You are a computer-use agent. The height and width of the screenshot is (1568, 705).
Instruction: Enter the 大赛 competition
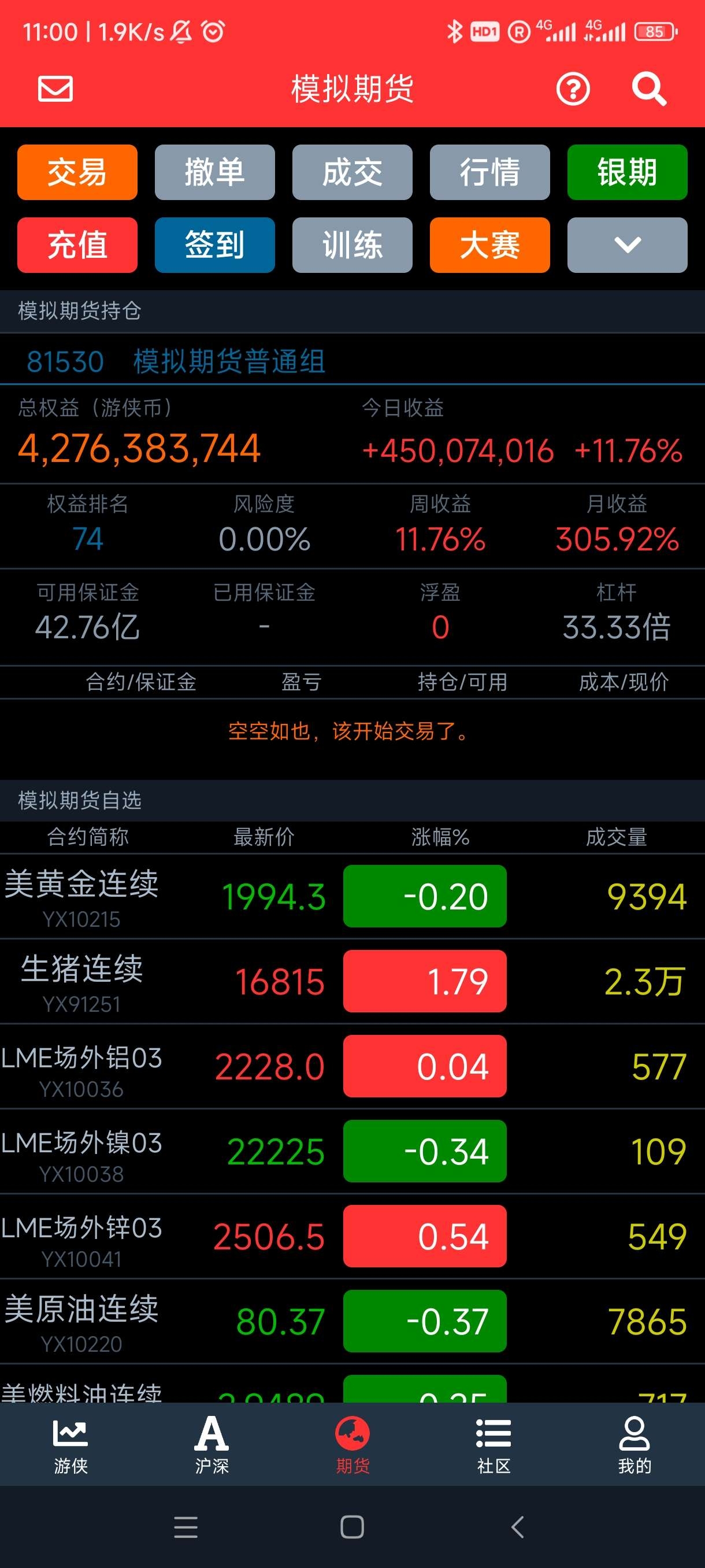point(489,245)
